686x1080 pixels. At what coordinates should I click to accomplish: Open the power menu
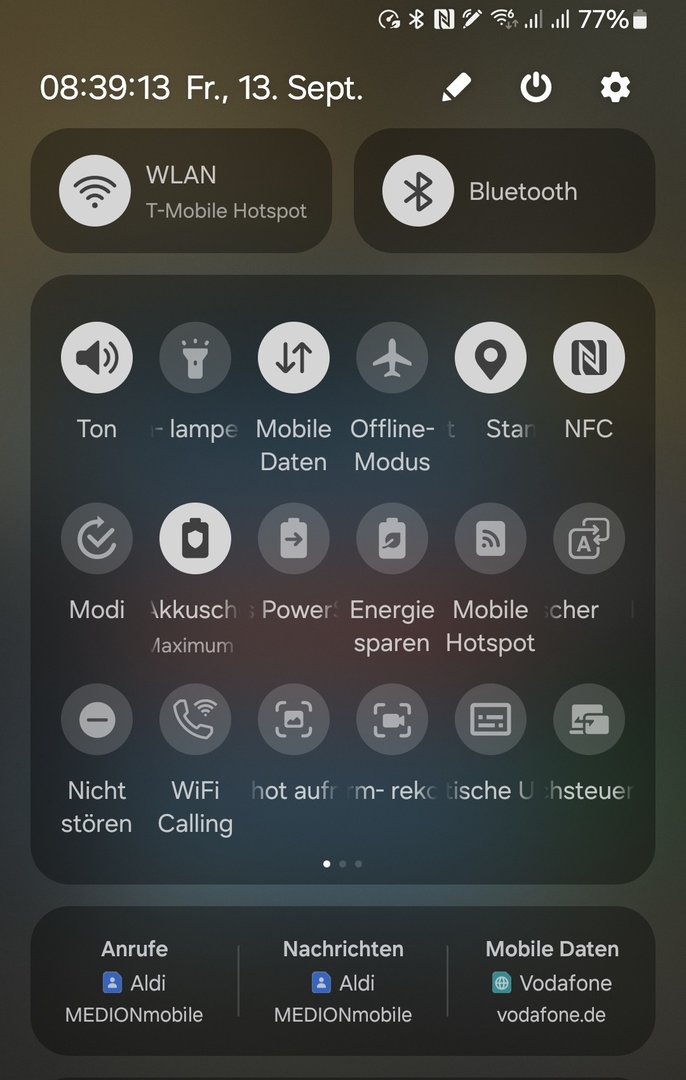pos(536,88)
